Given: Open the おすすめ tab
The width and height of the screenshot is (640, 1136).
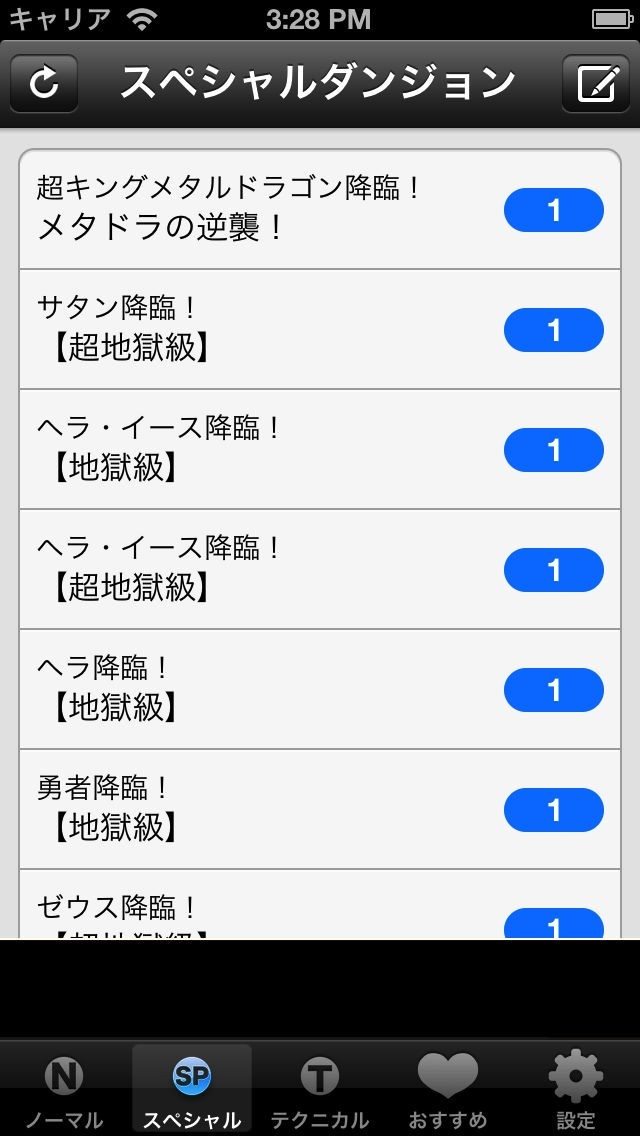Looking at the screenshot, I should pos(448,1090).
